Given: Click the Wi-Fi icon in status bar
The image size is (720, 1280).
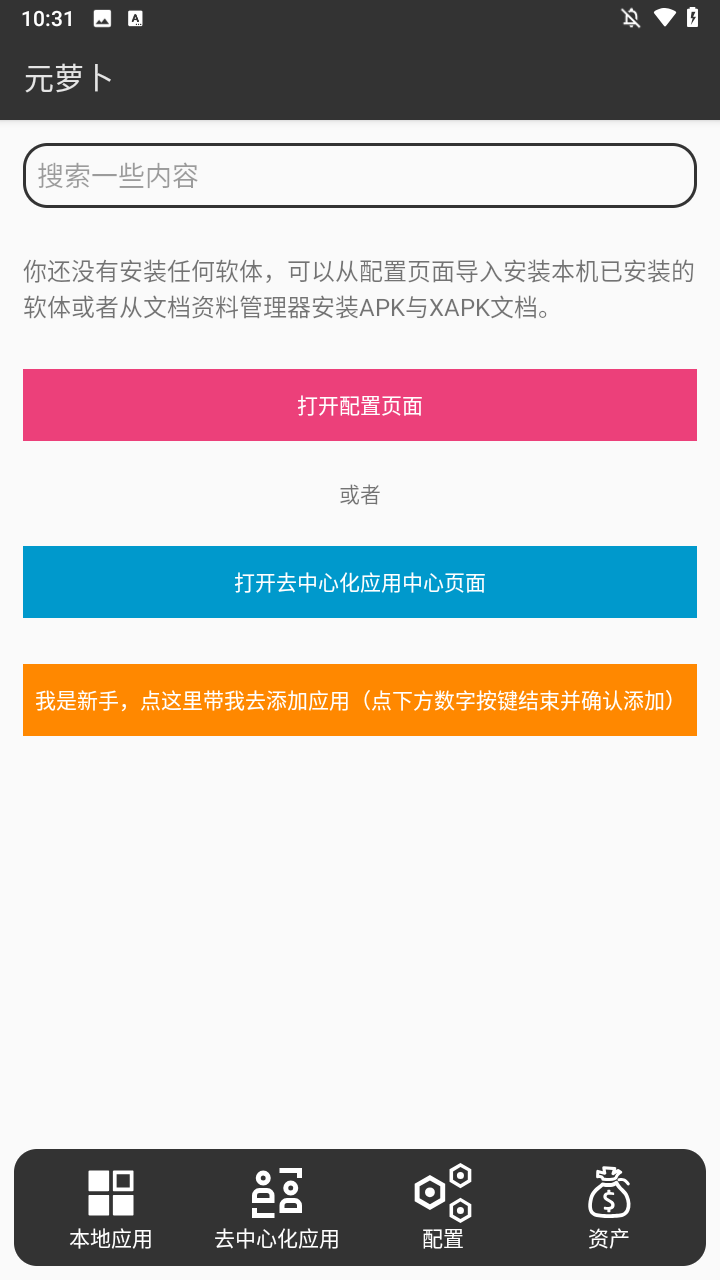Looking at the screenshot, I should point(664,17).
